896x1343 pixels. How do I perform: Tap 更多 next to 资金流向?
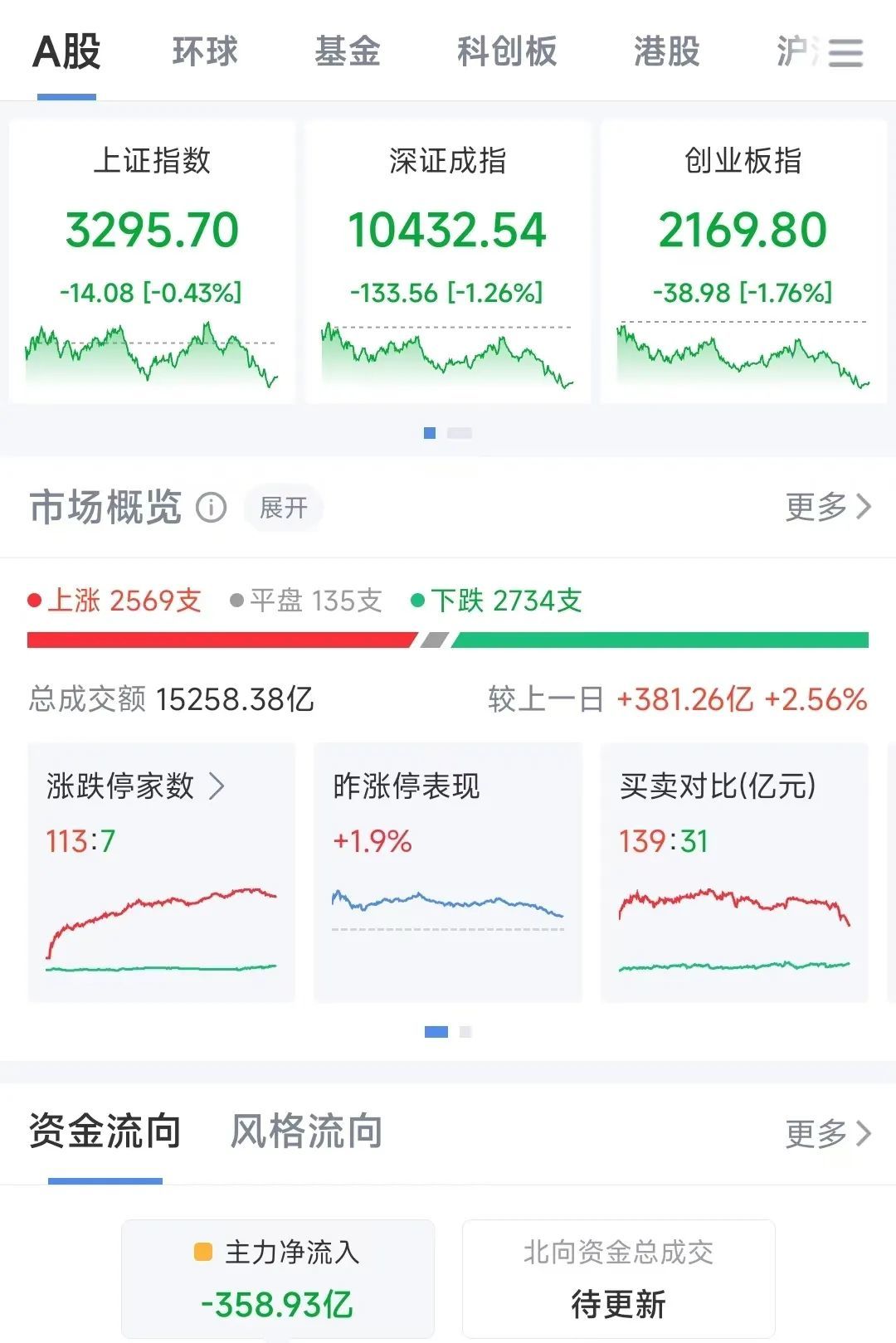[x=827, y=1132]
